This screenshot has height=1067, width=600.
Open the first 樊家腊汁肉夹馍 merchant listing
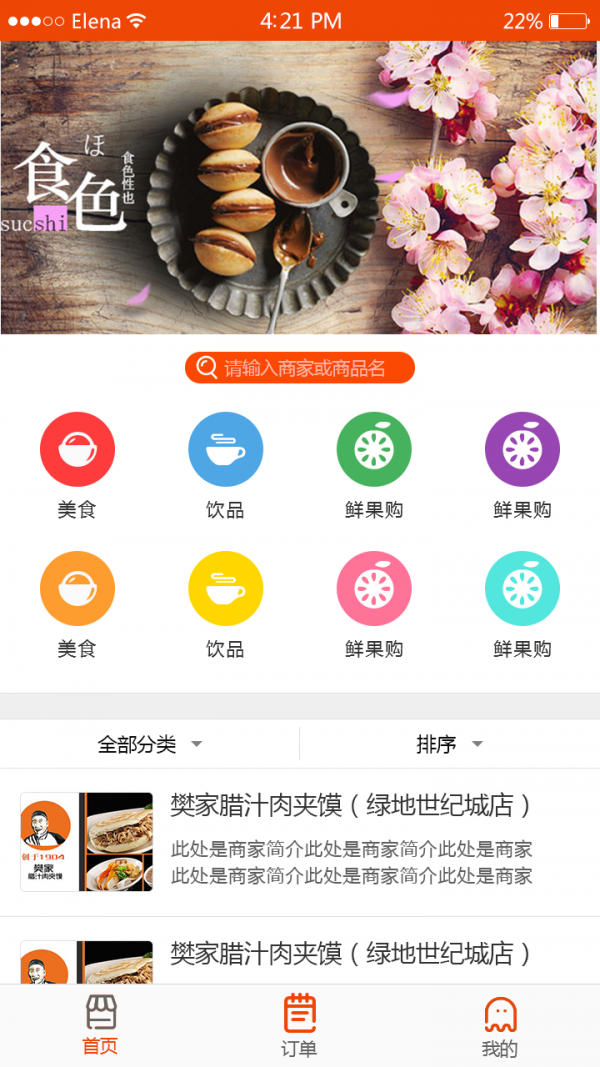300,842
